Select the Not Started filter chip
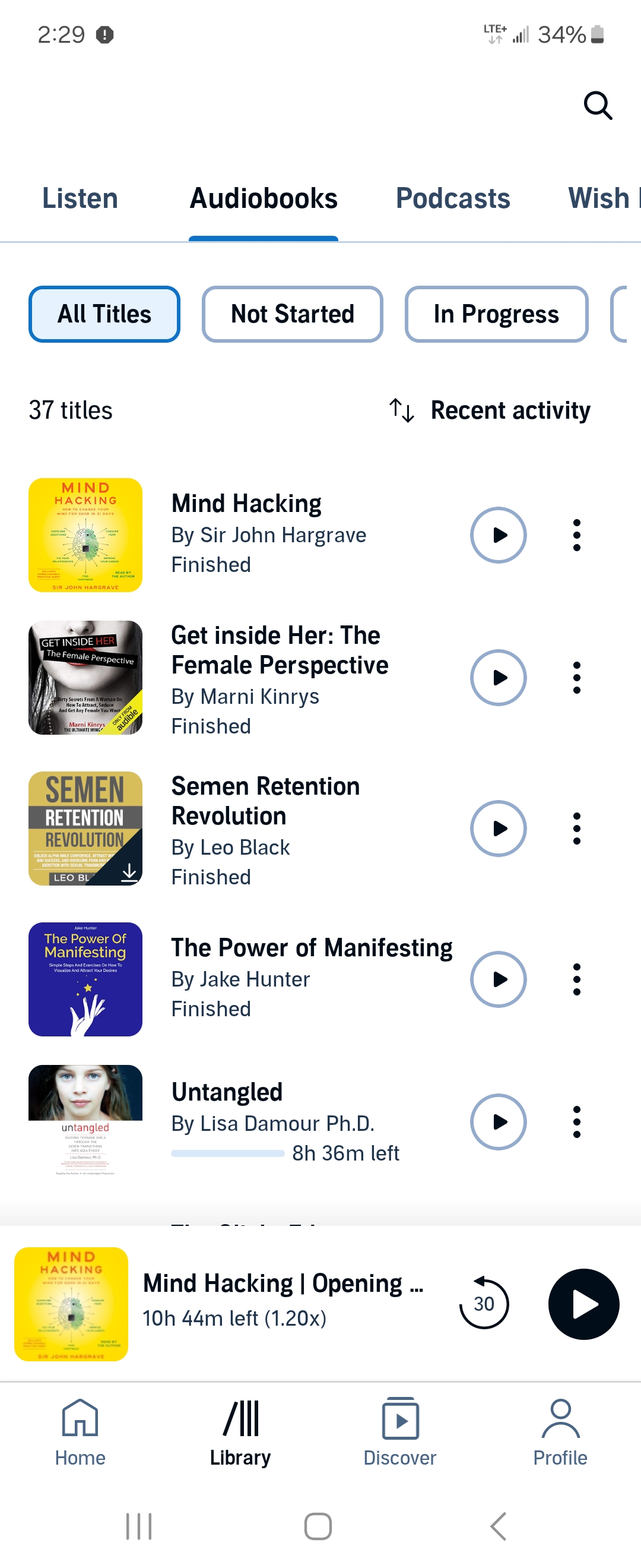The height and width of the screenshot is (1568, 641). (x=292, y=314)
